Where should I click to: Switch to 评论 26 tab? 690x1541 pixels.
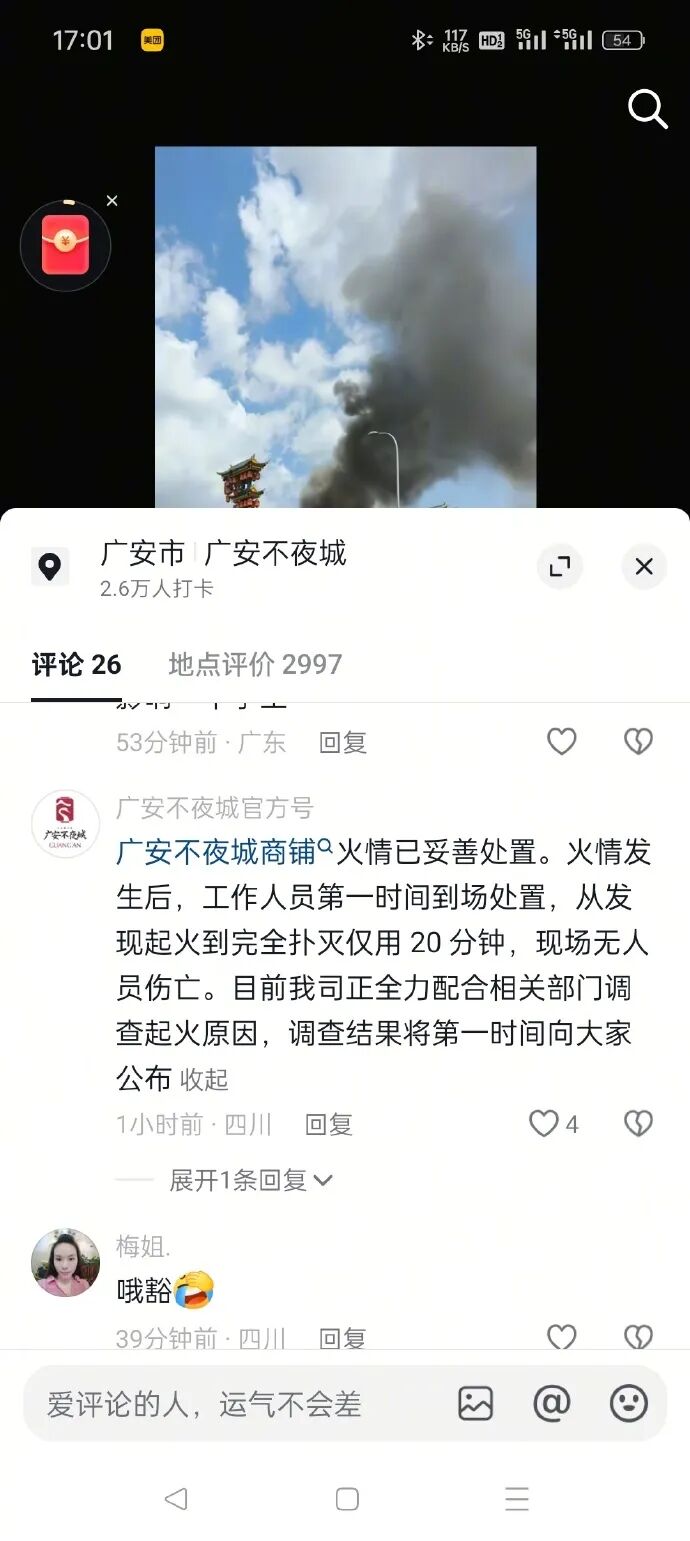pyautogui.click(x=76, y=665)
